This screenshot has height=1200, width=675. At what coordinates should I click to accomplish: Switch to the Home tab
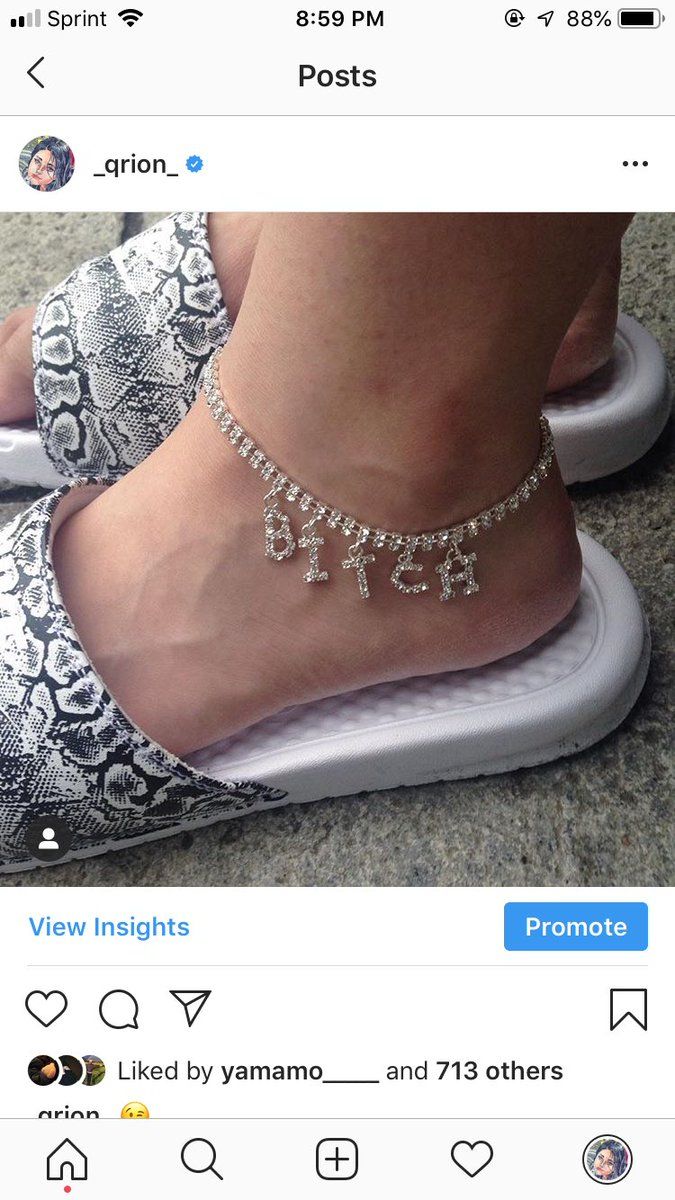[67, 1160]
